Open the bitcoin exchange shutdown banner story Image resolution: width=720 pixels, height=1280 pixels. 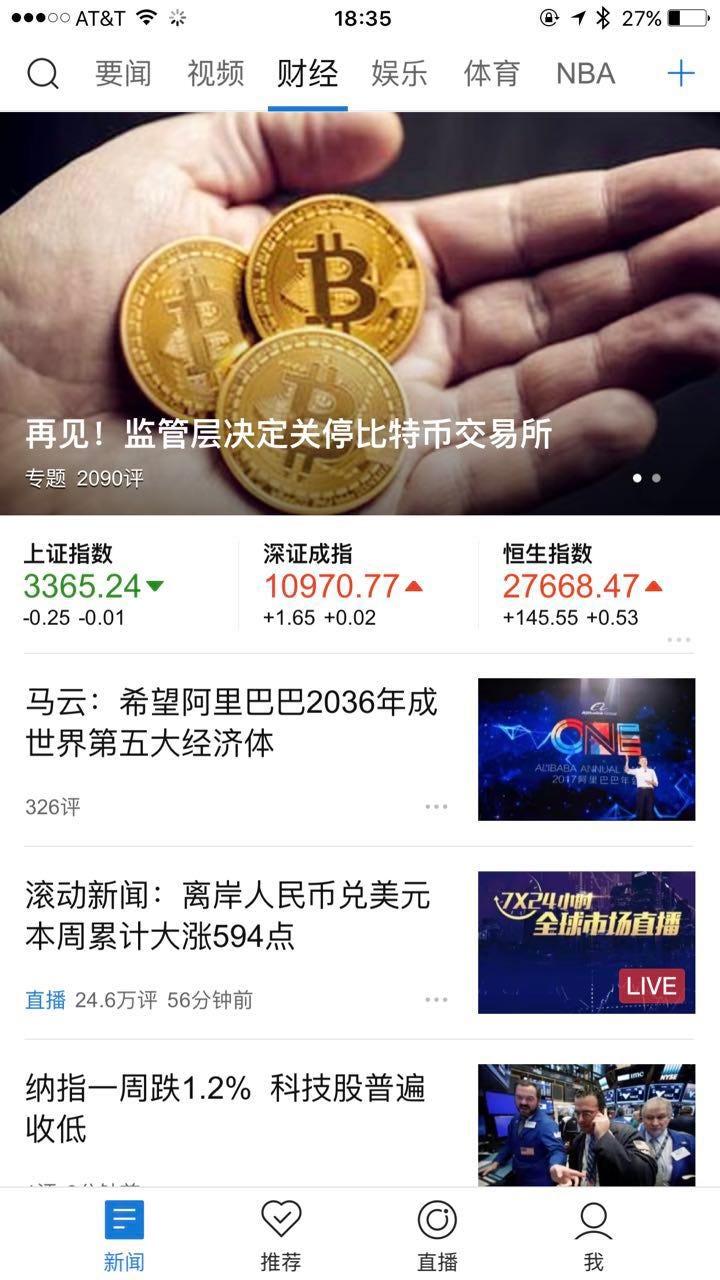tap(360, 314)
